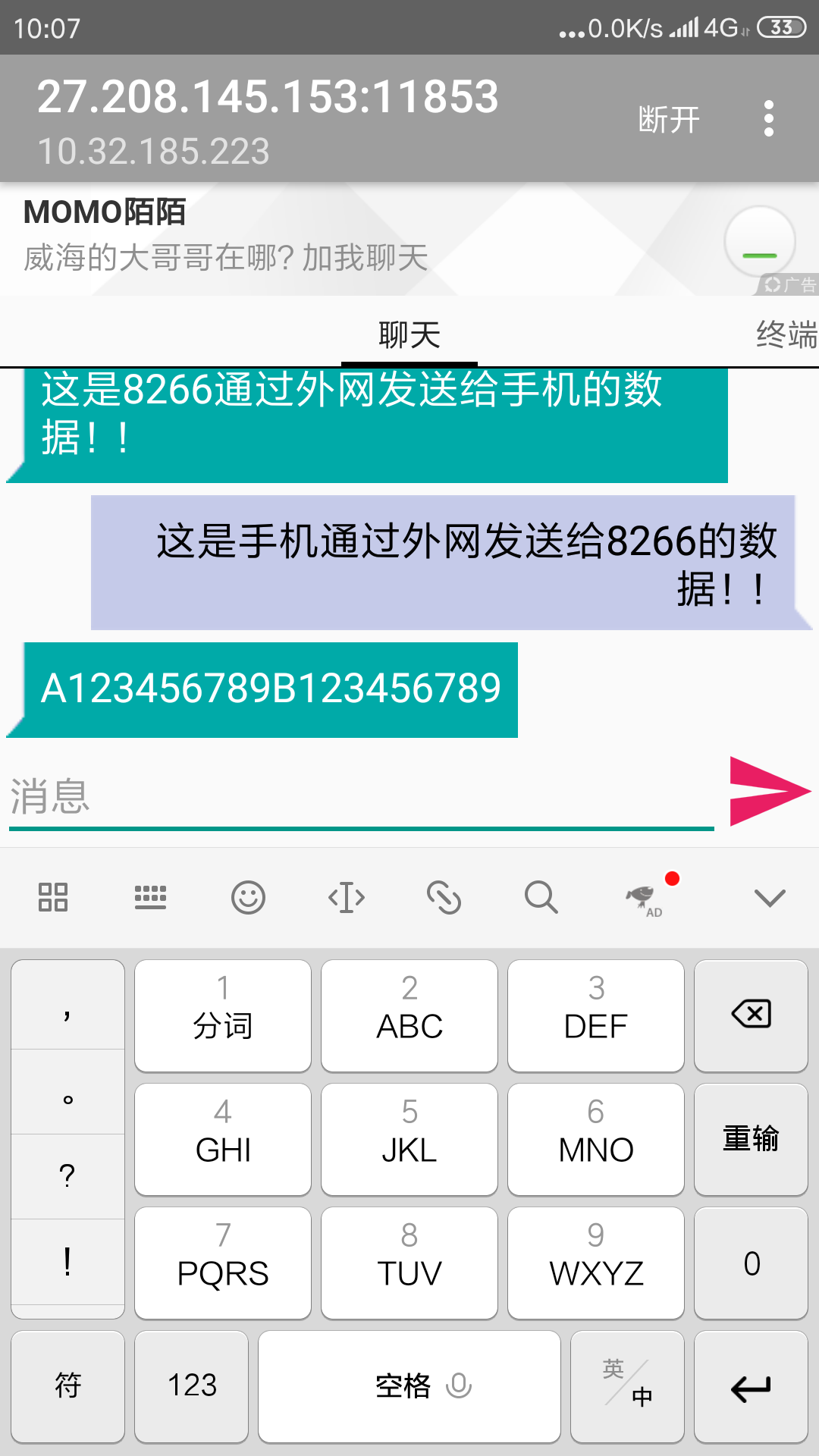Select the 聊天 tab

(409, 334)
